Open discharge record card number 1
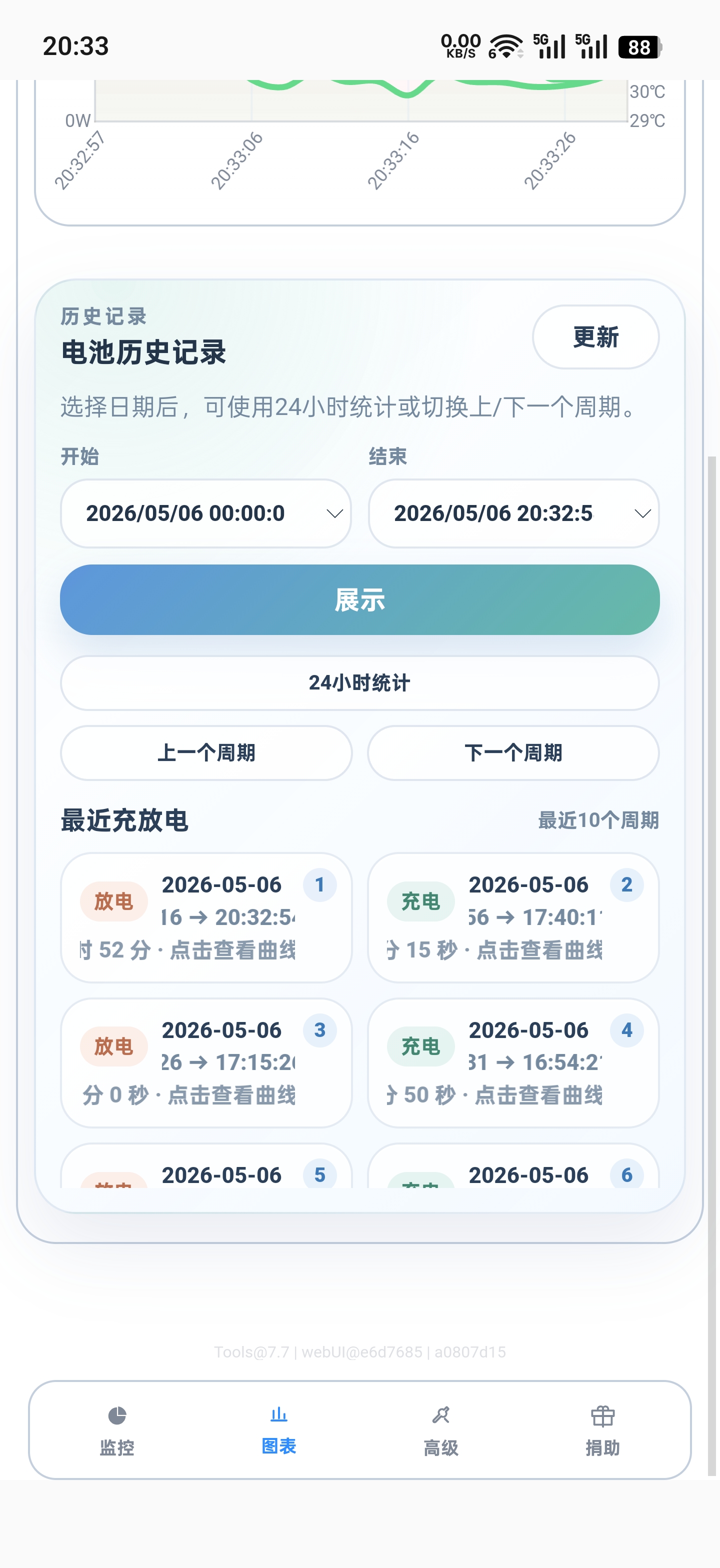Viewport: 720px width, 1568px height. [x=206, y=917]
